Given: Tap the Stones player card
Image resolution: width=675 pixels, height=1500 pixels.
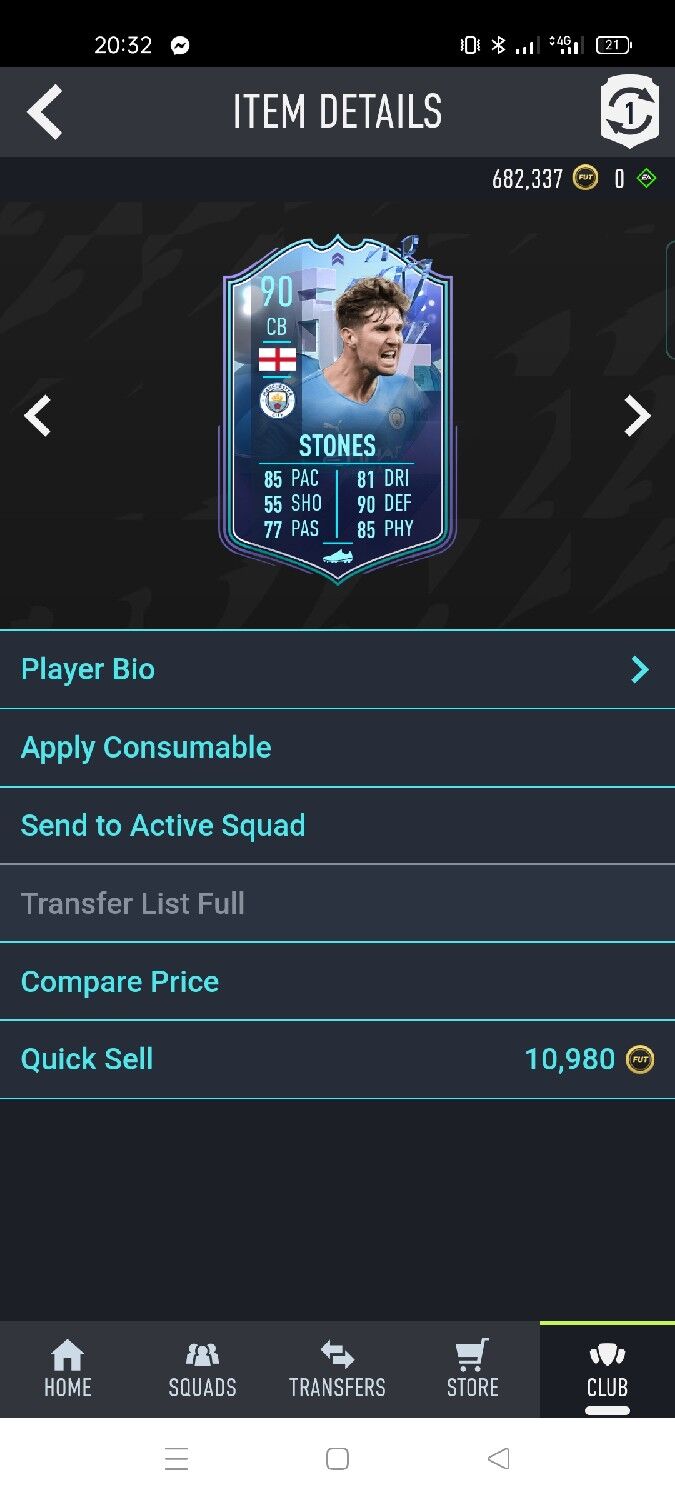Looking at the screenshot, I should (337, 410).
